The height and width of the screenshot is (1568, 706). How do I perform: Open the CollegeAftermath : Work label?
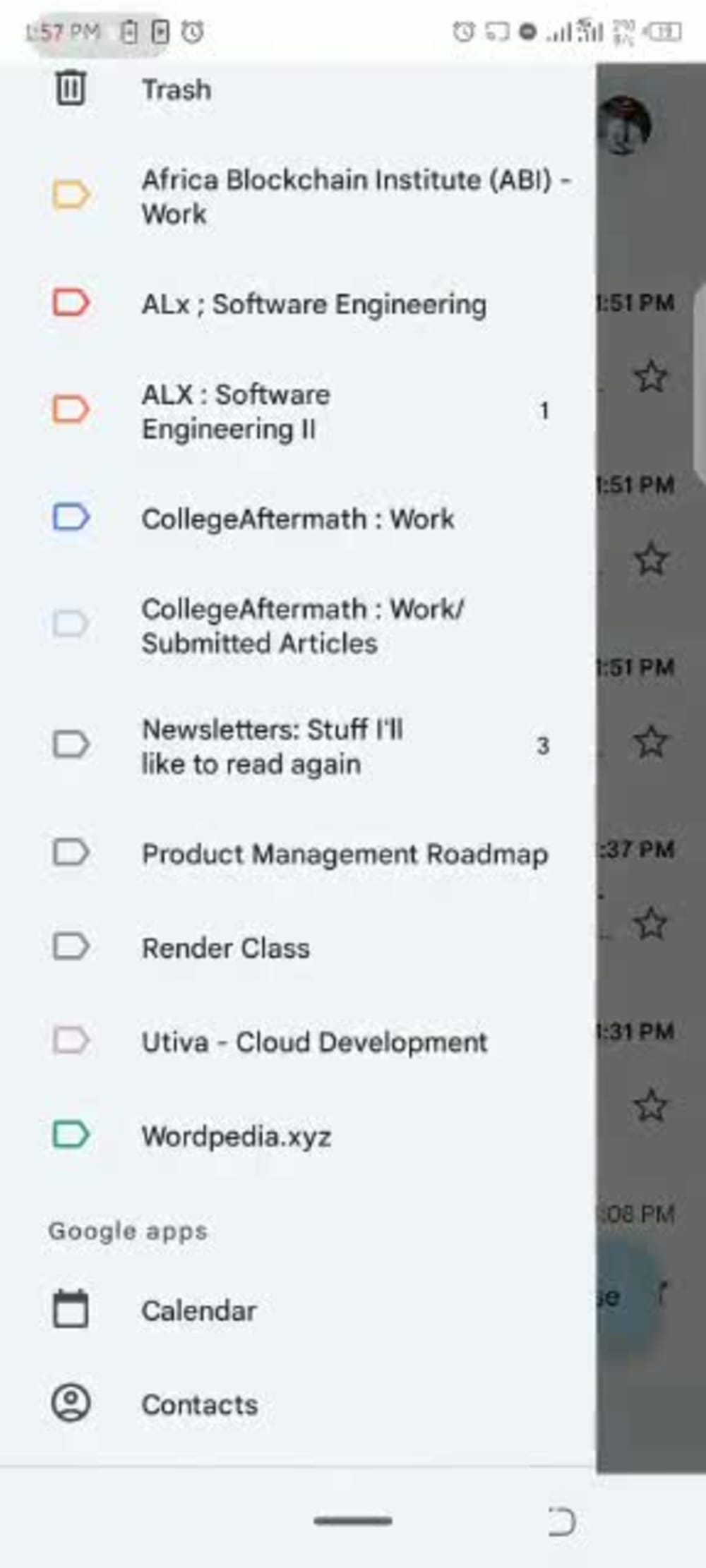coord(297,519)
